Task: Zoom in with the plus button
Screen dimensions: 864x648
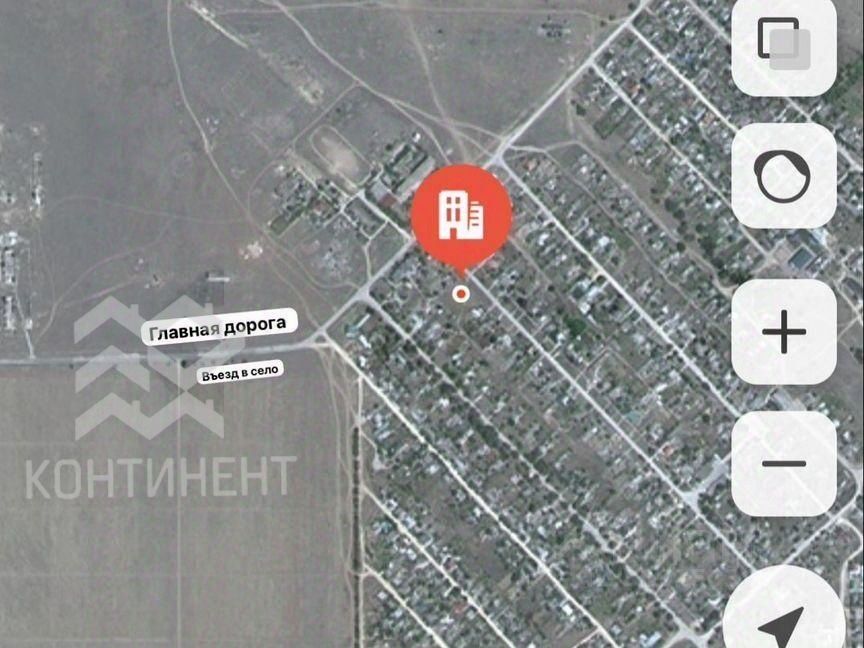Action: pyautogui.click(x=785, y=331)
